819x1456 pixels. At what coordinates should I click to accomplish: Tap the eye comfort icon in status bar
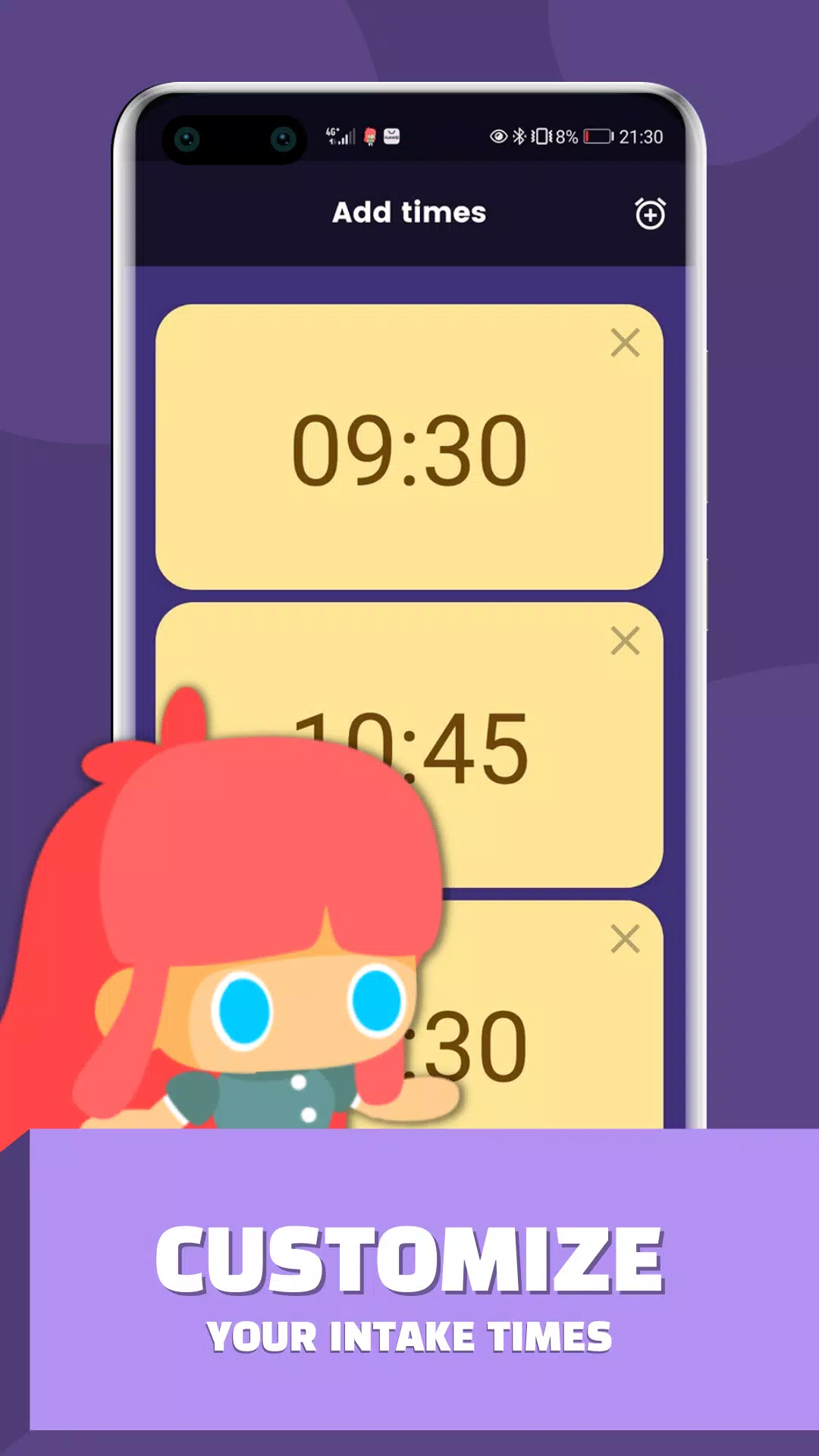pyautogui.click(x=497, y=136)
